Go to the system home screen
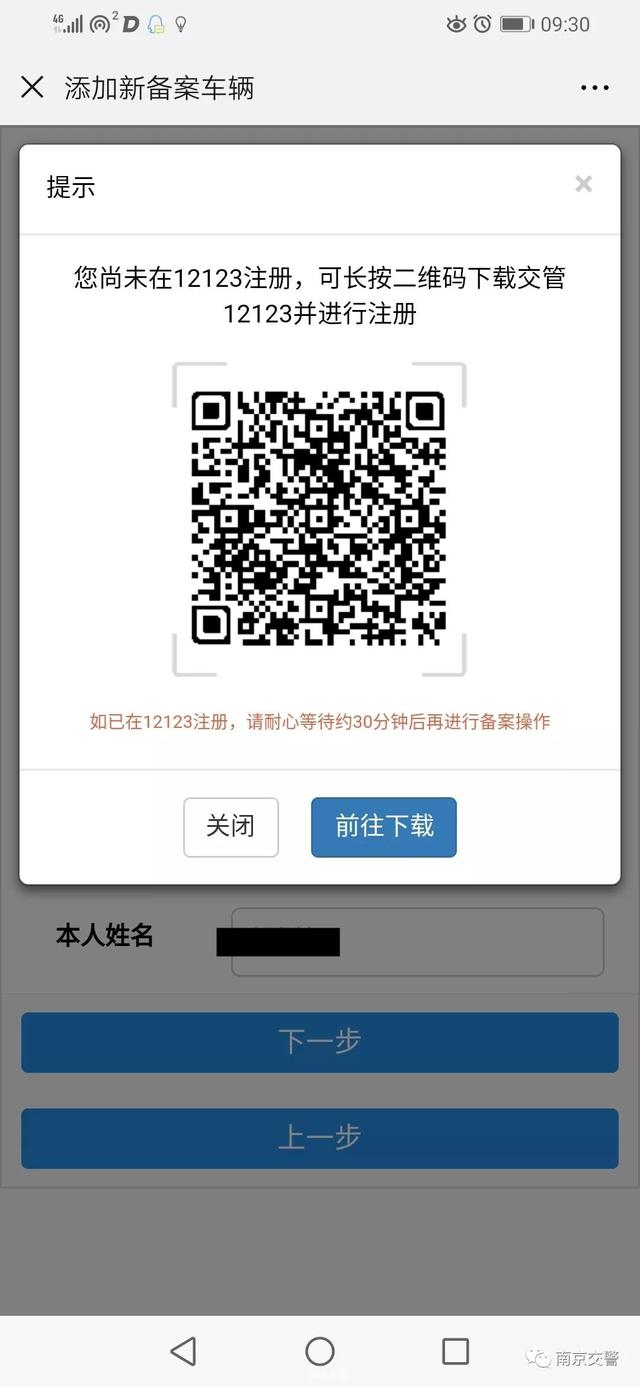This screenshot has height=1387, width=640. click(320, 1351)
